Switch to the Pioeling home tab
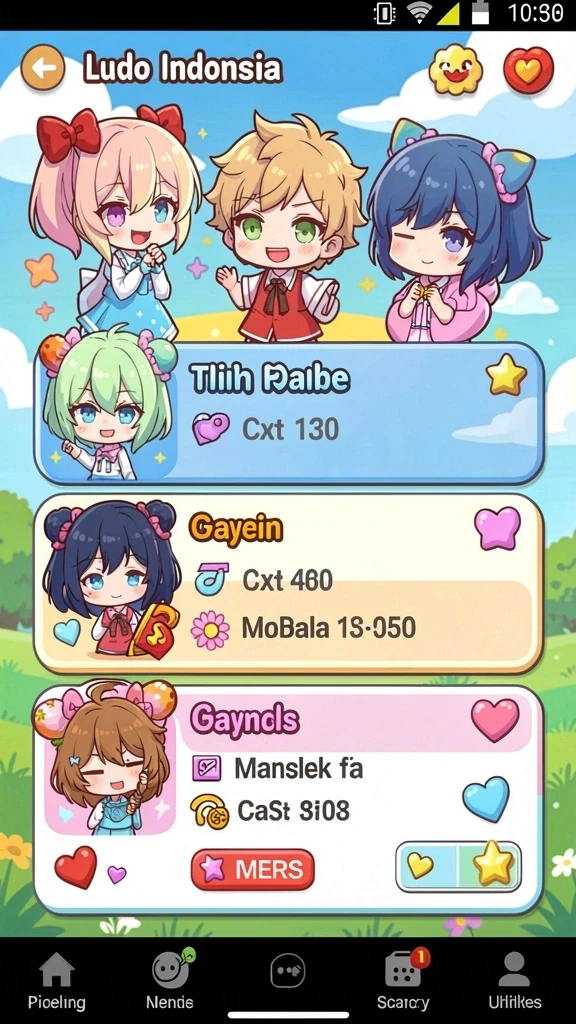 point(57,980)
